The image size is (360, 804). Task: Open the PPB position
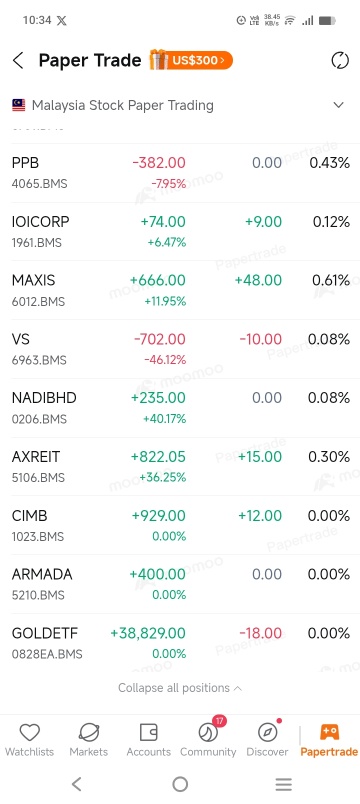click(180, 173)
